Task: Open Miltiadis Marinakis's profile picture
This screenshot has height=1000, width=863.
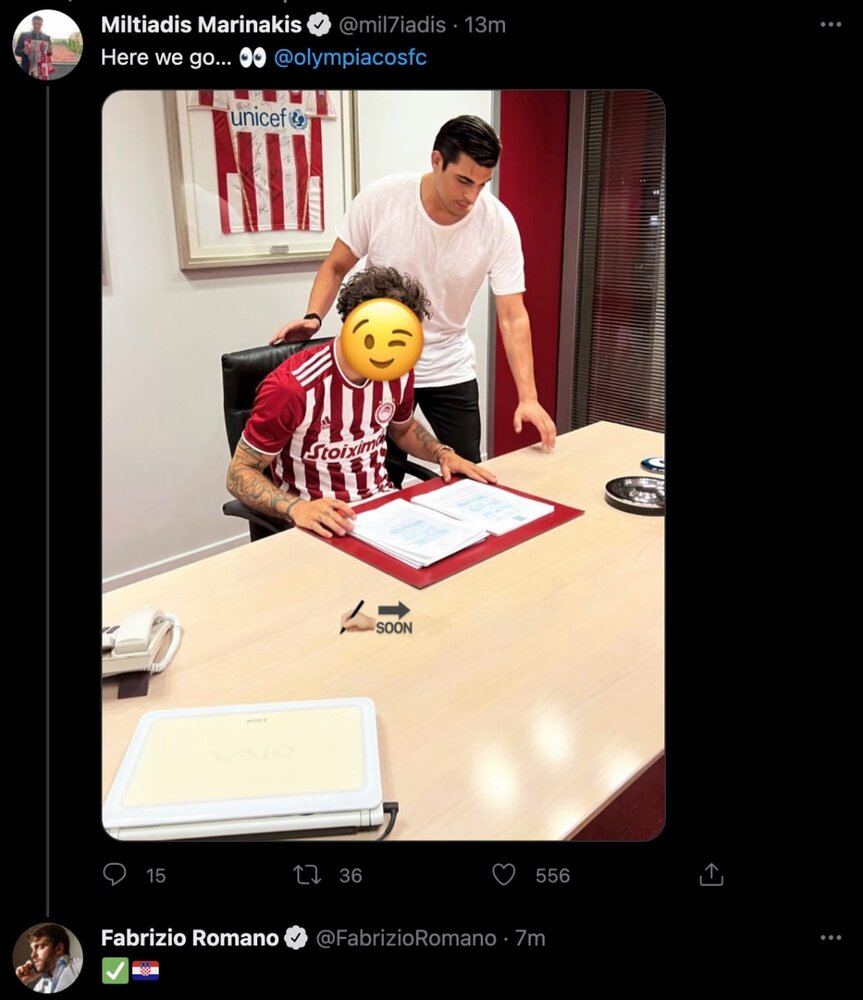Action: [x=47, y=45]
